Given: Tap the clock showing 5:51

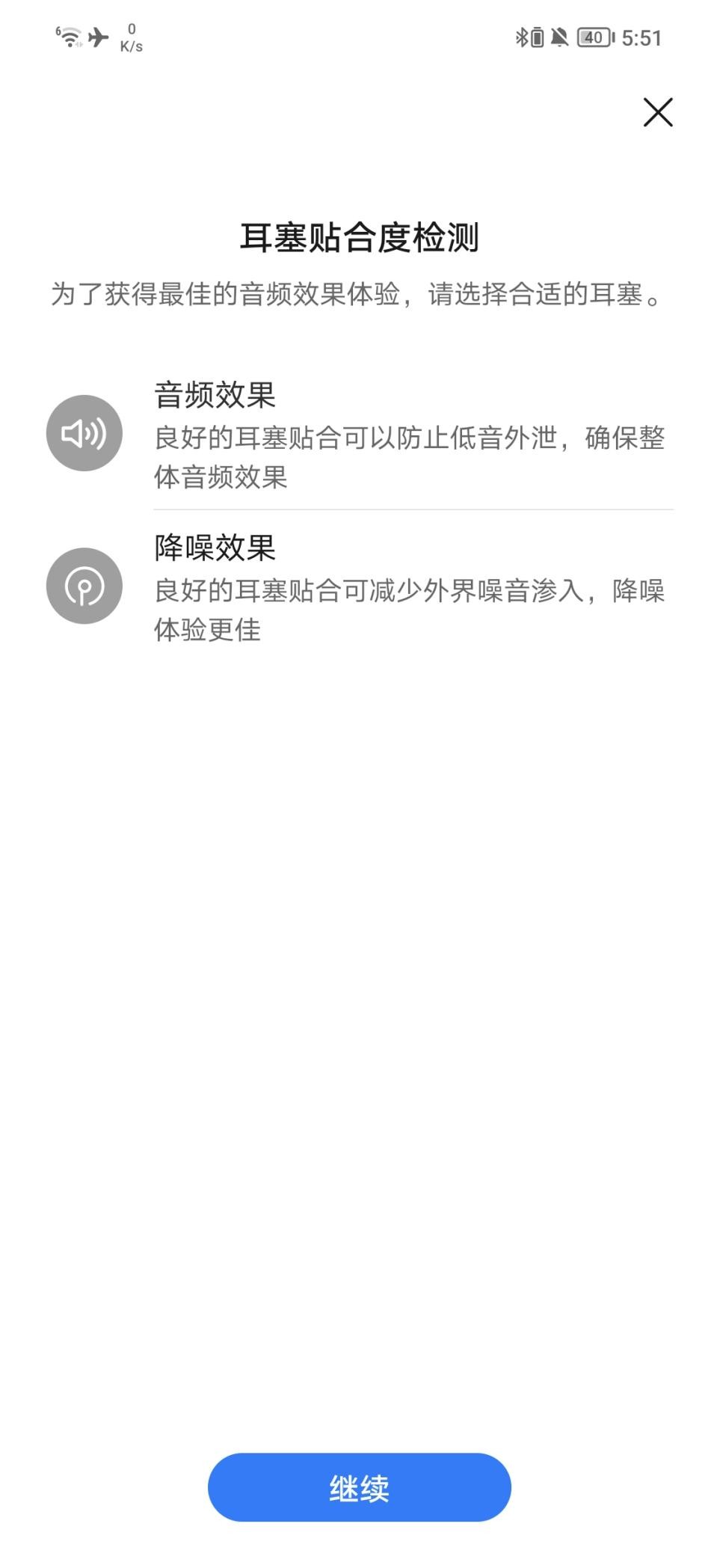Looking at the screenshot, I should 641,35.
